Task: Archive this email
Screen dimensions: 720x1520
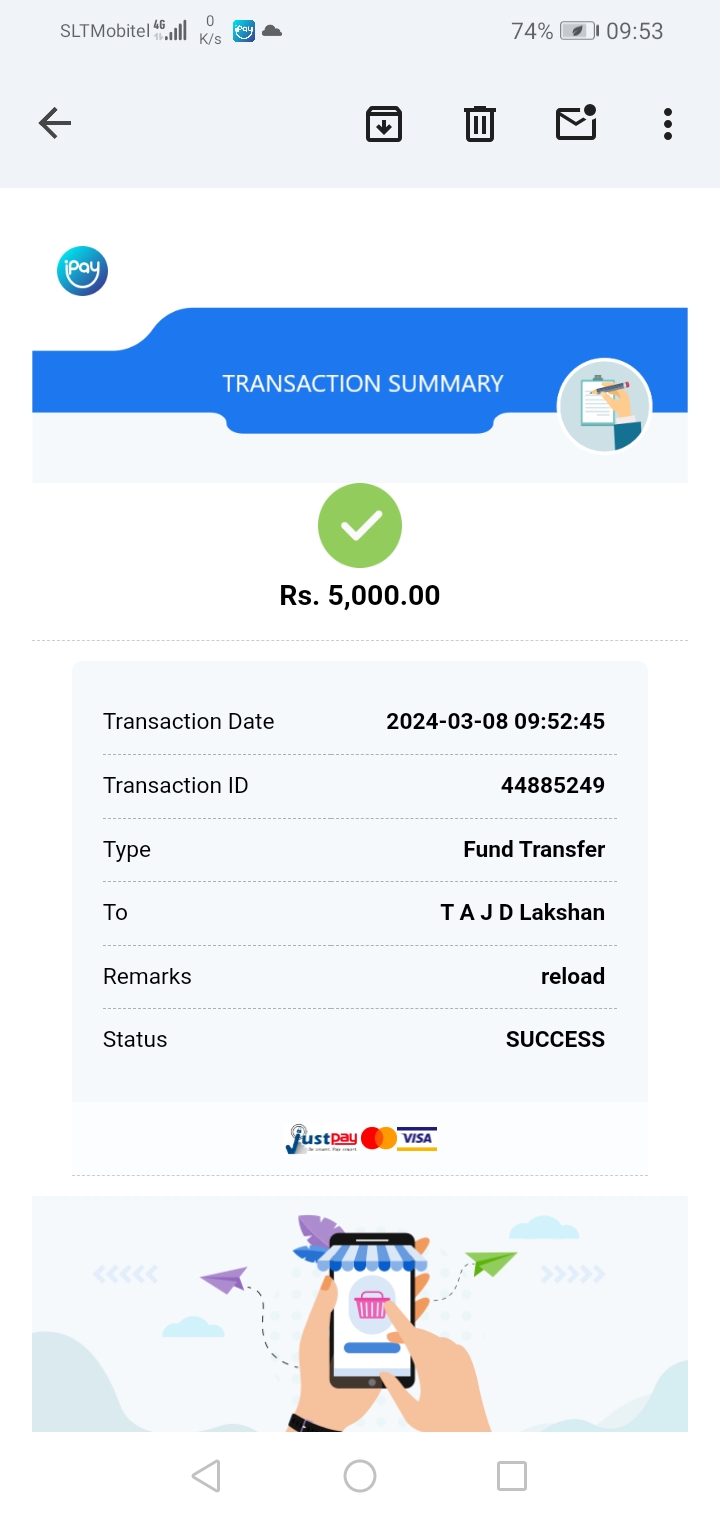Action: click(384, 124)
